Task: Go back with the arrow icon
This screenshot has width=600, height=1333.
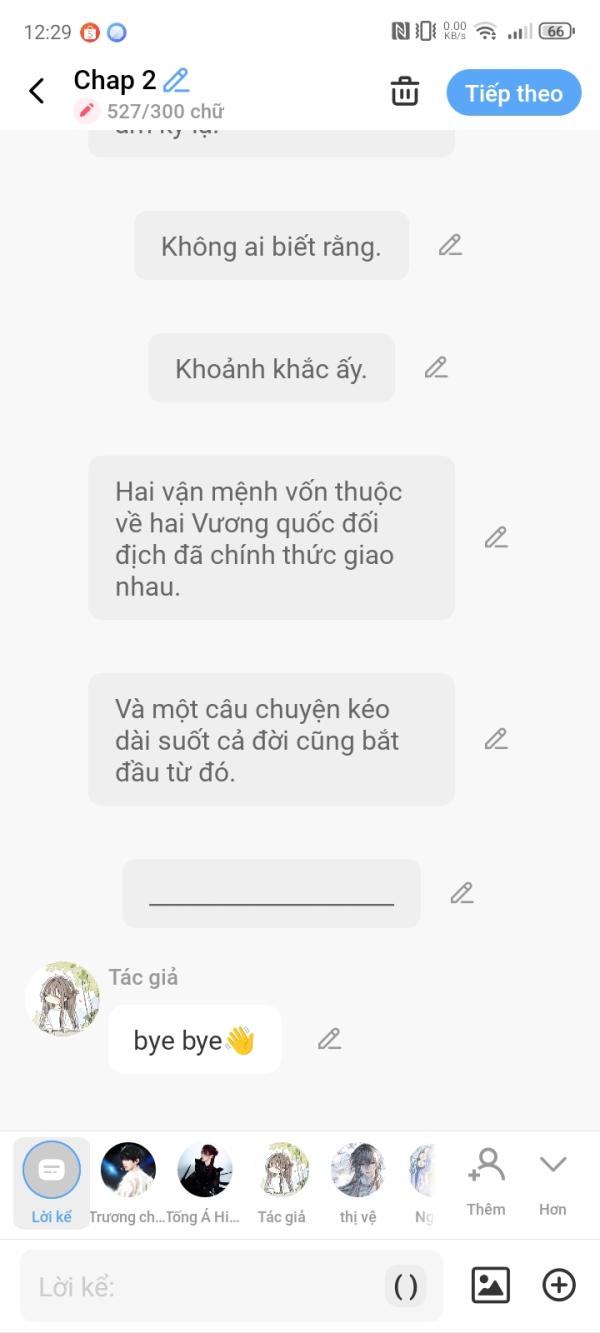Action: pyautogui.click(x=37, y=92)
